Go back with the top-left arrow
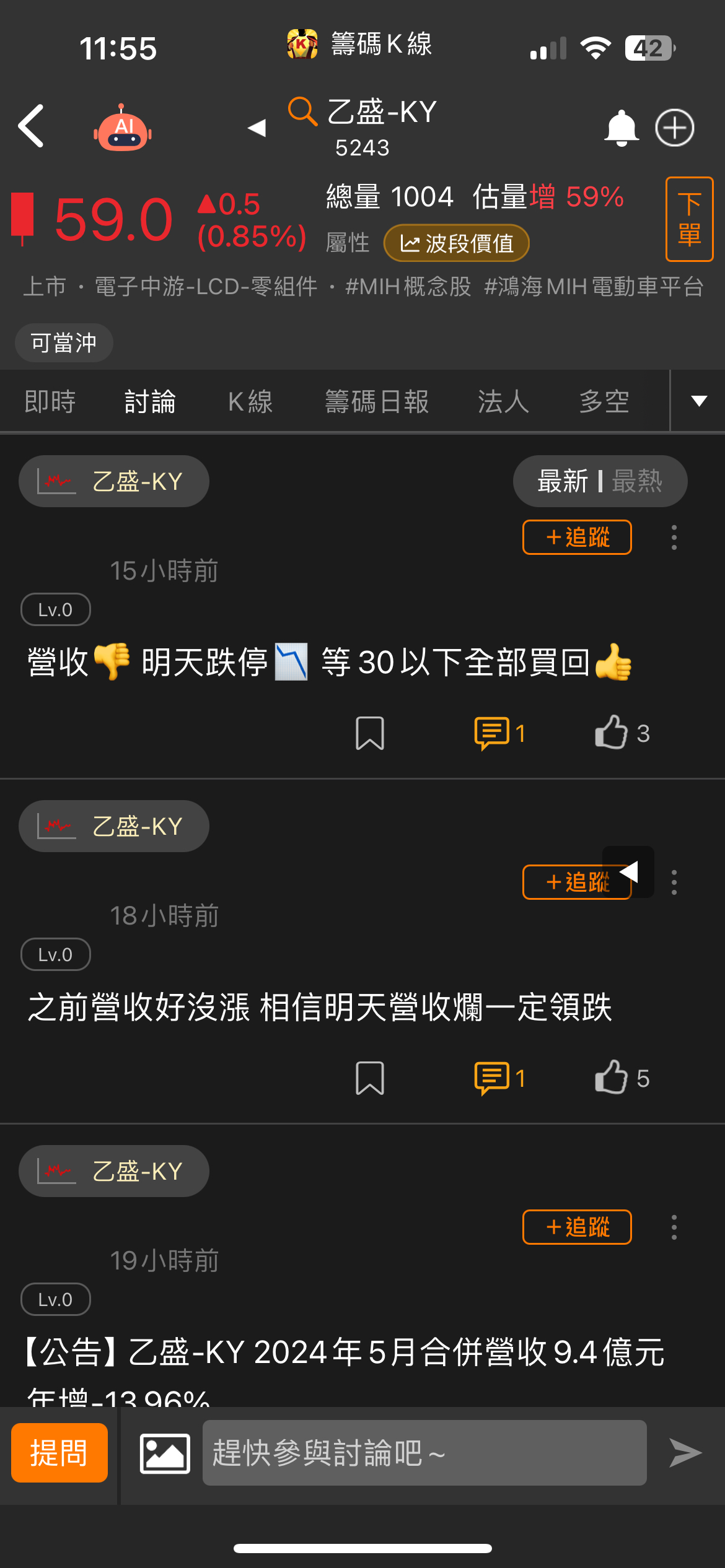Screen dimensions: 725x1568 coord(31,126)
